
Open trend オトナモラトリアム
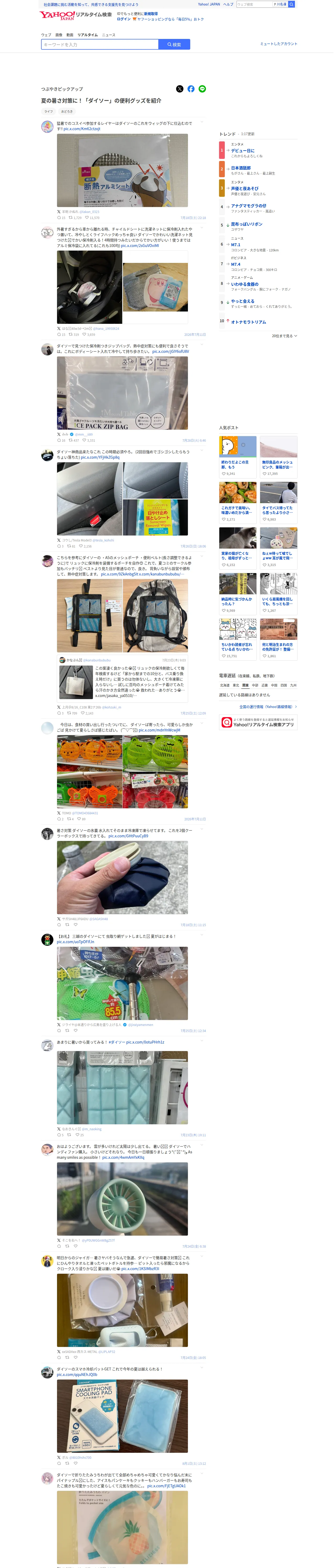(x=249, y=322)
